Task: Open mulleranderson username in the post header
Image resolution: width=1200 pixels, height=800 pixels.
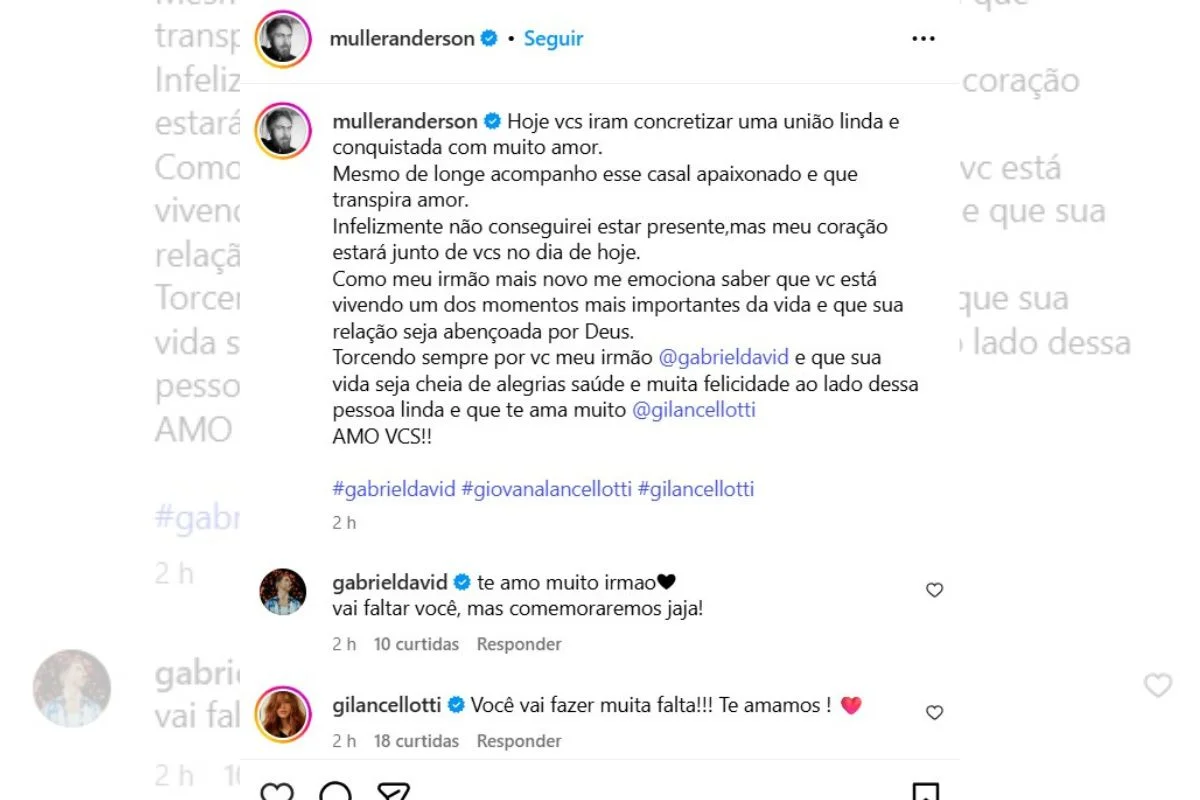Action: pos(403,39)
